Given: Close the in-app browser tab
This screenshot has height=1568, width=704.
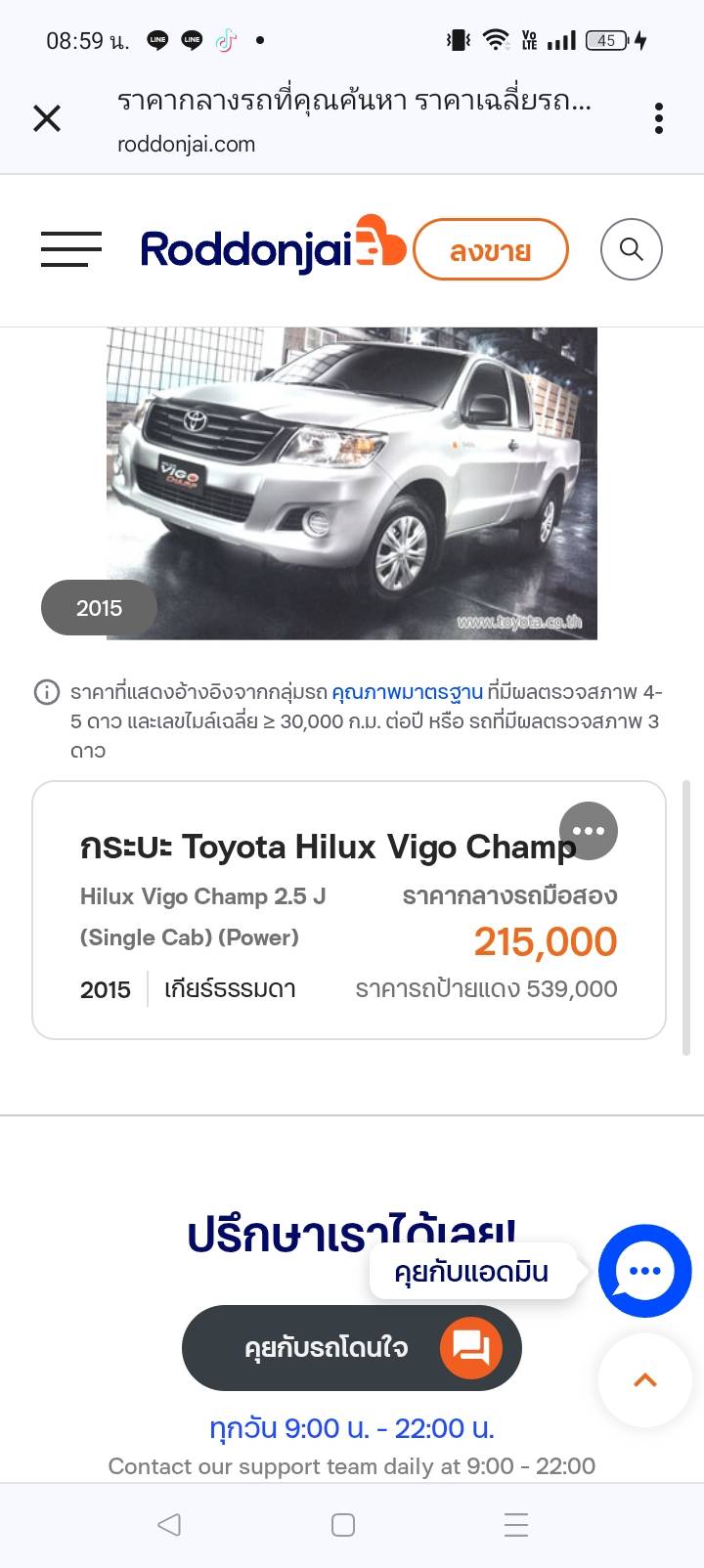Looking at the screenshot, I should (47, 119).
